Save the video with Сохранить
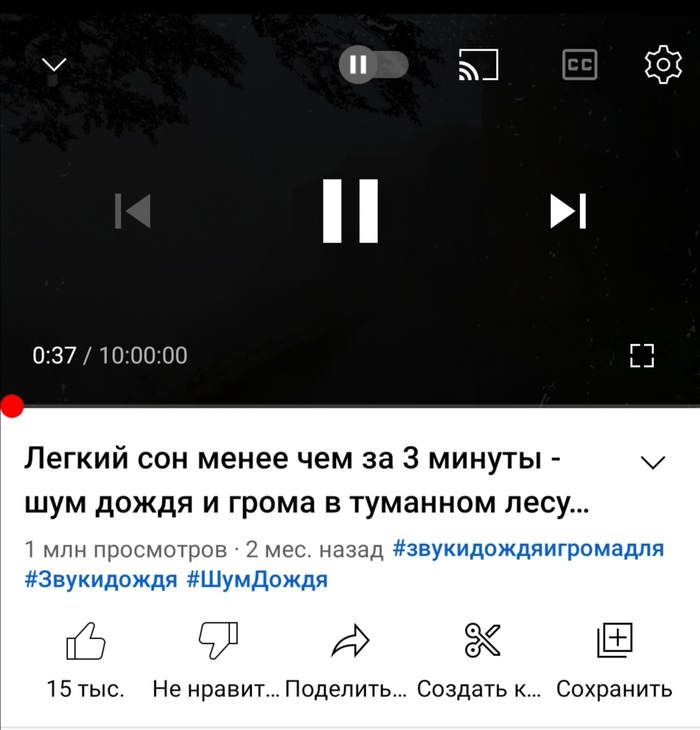 pos(614,657)
